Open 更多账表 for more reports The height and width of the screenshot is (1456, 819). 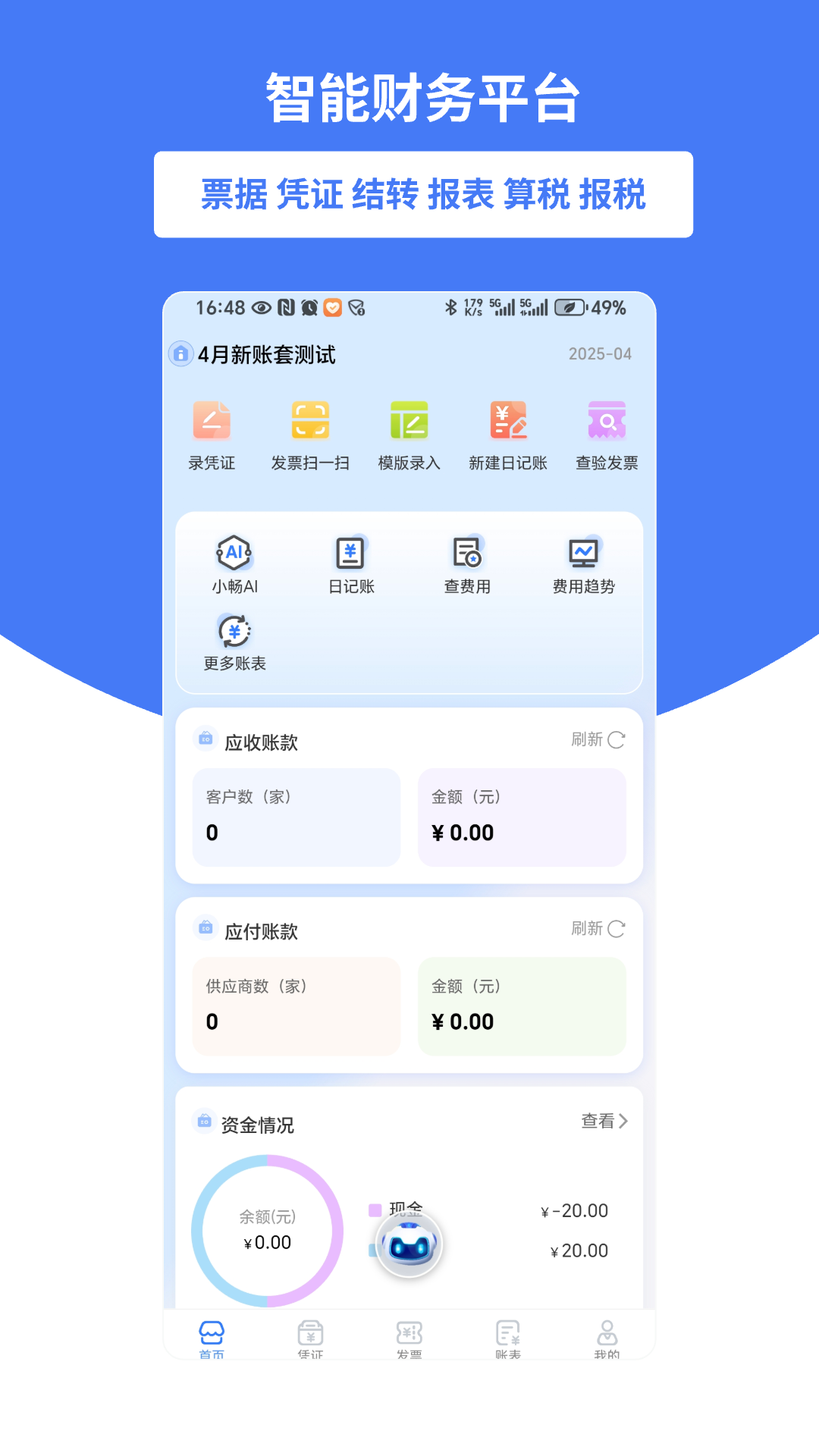click(x=234, y=643)
